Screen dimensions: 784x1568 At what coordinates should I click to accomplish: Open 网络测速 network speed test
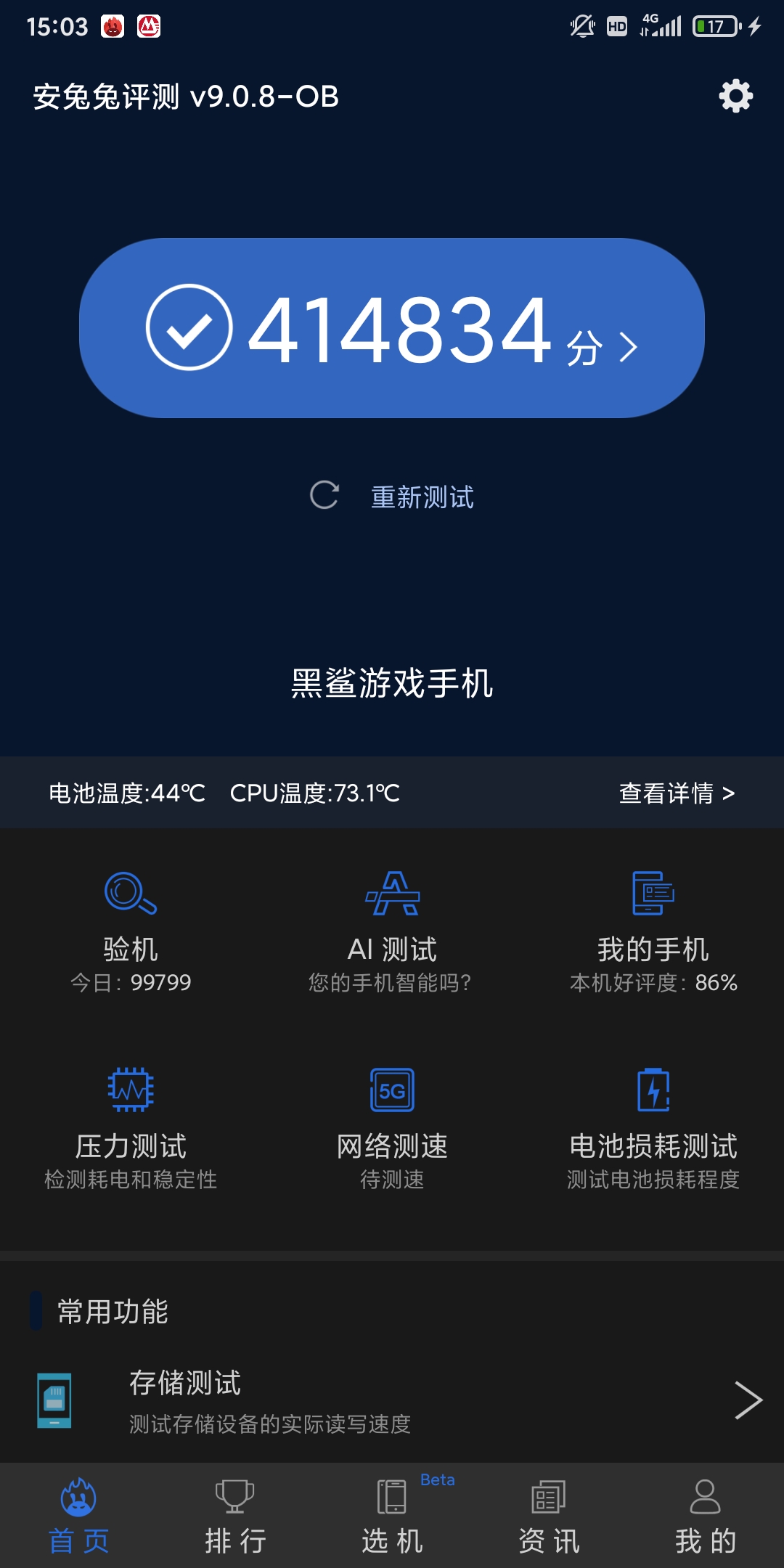click(392, 1129)
